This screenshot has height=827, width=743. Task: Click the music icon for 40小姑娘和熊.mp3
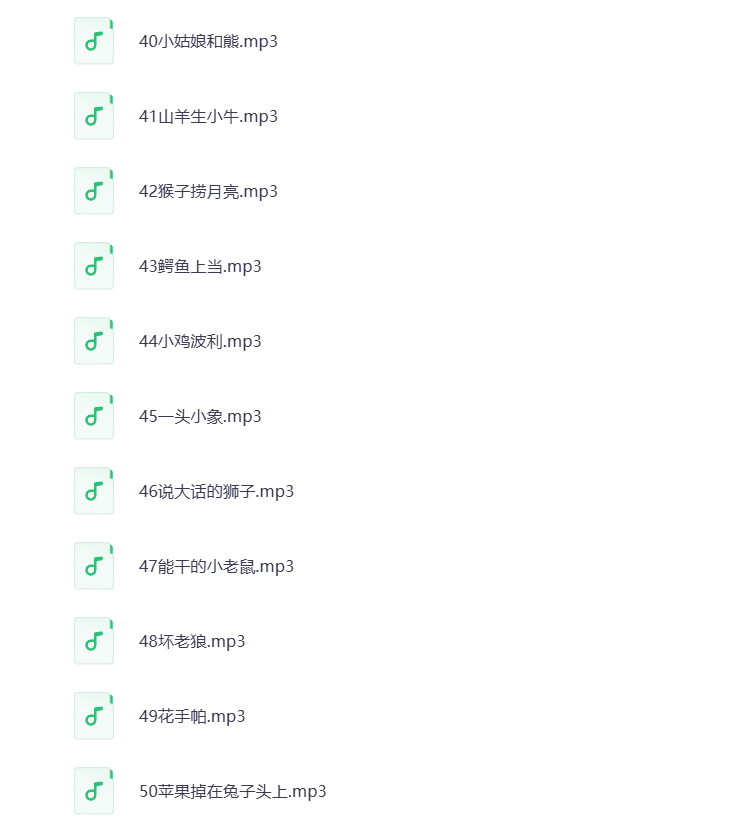[93, 40]
